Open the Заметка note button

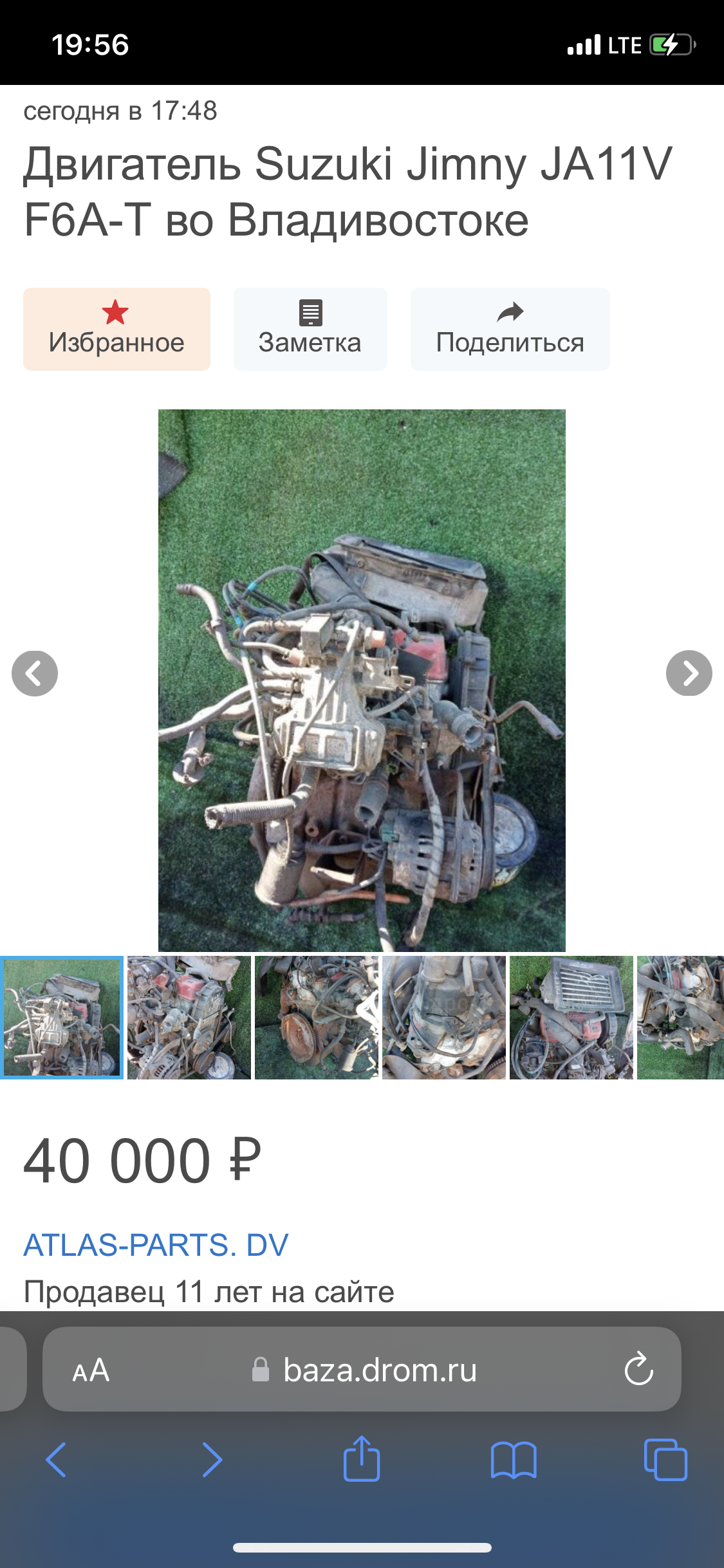(310, 329)
